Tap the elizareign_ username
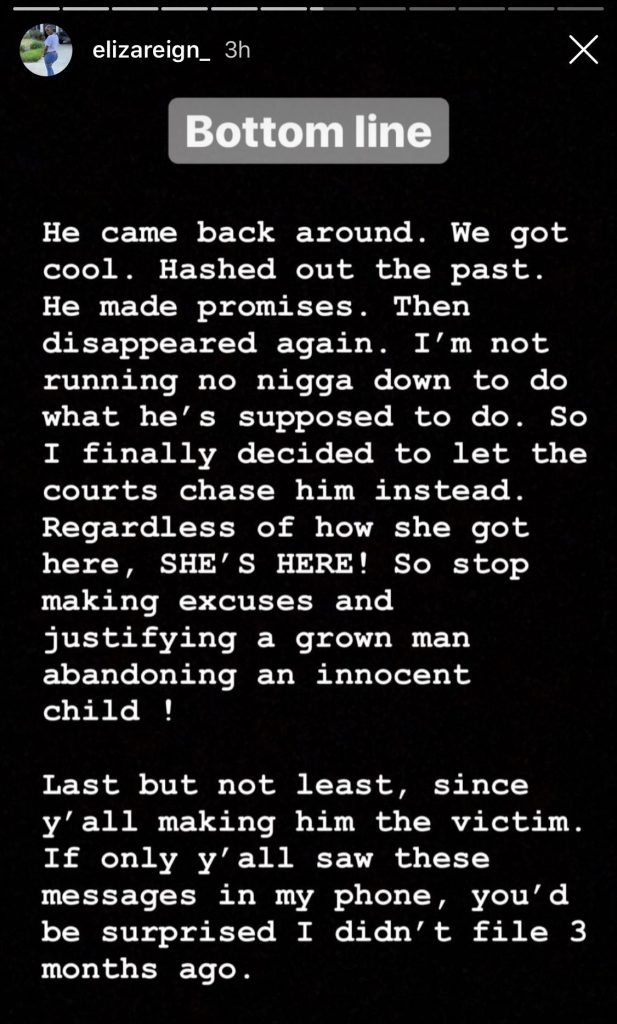Screen dimensions: 617x1024 [151, 50]
